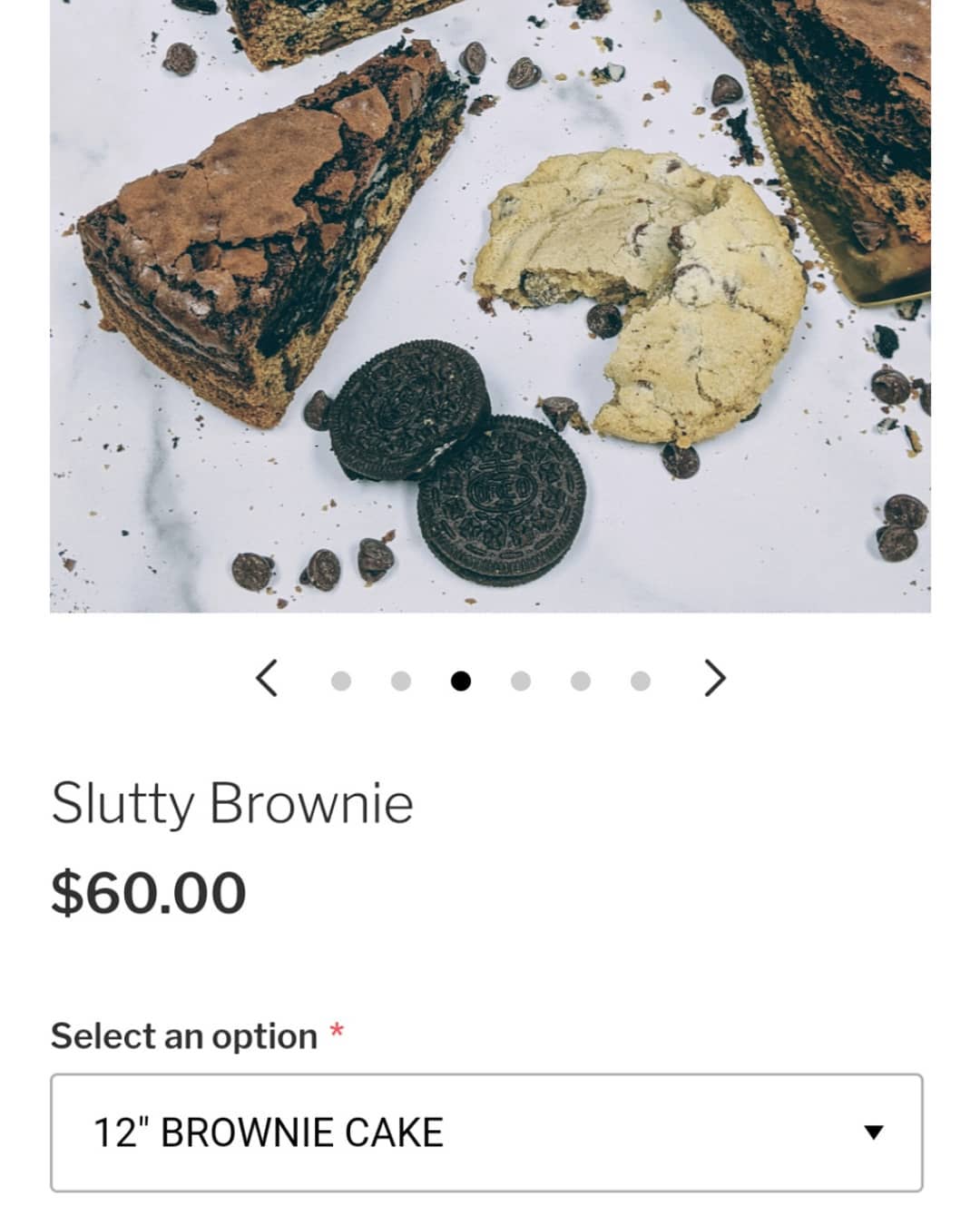Jump to the fourth carousel dot
The image size is (980, 1226).
tap(521, 681)
